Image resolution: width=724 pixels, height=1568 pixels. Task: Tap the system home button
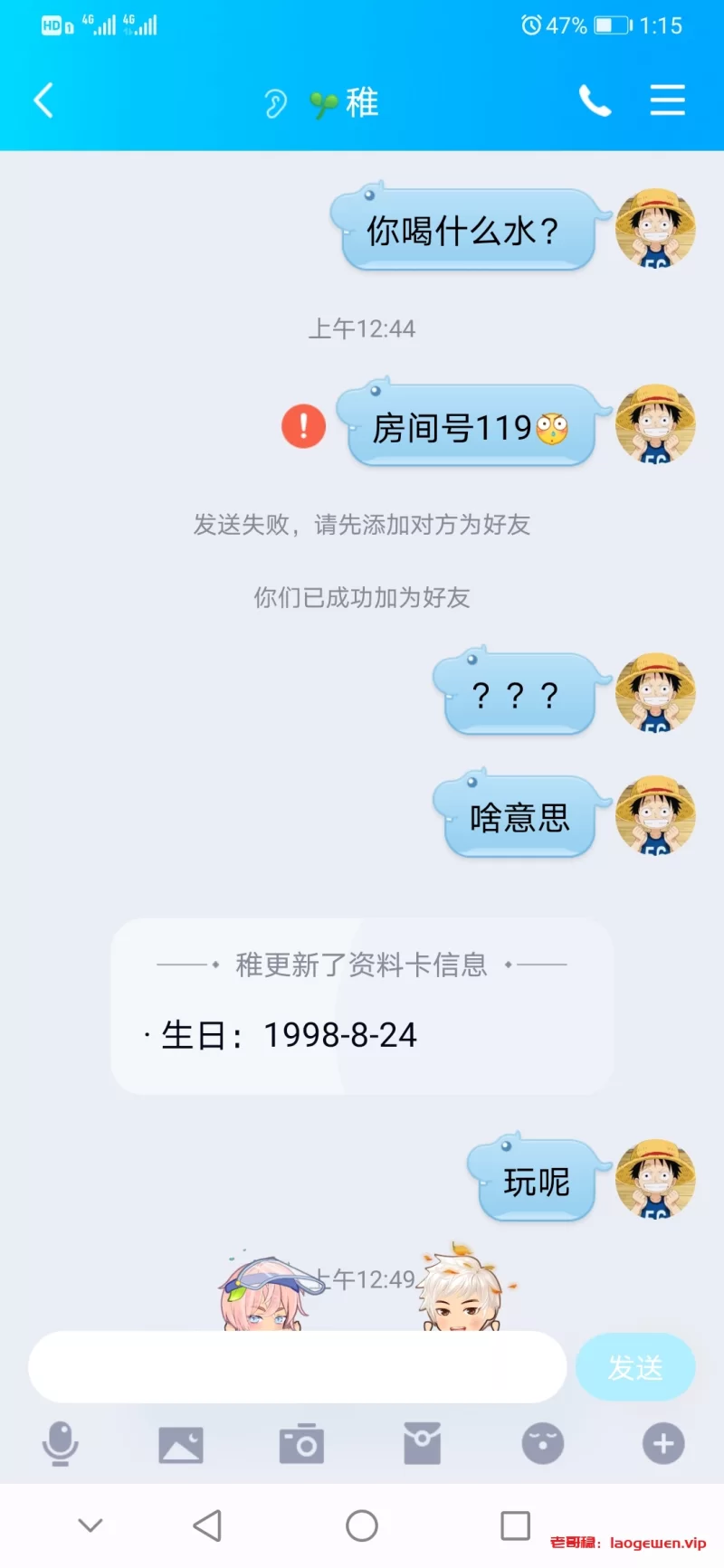tap(362, 1525)
